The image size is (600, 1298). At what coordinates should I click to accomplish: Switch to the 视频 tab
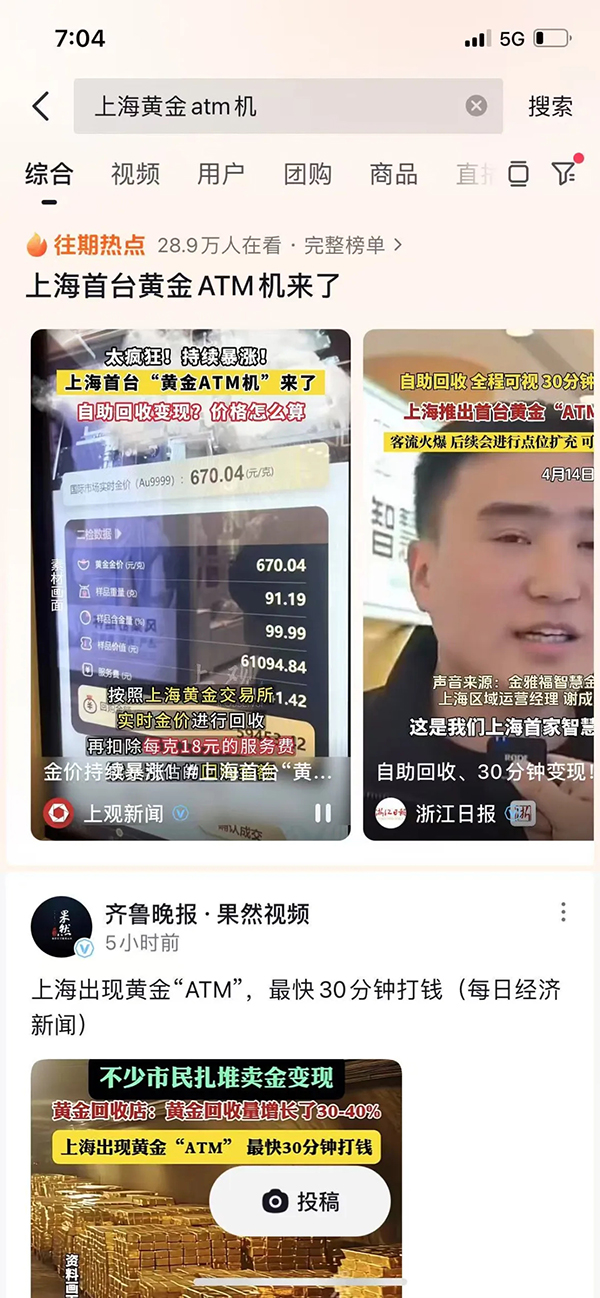[135, 174]
